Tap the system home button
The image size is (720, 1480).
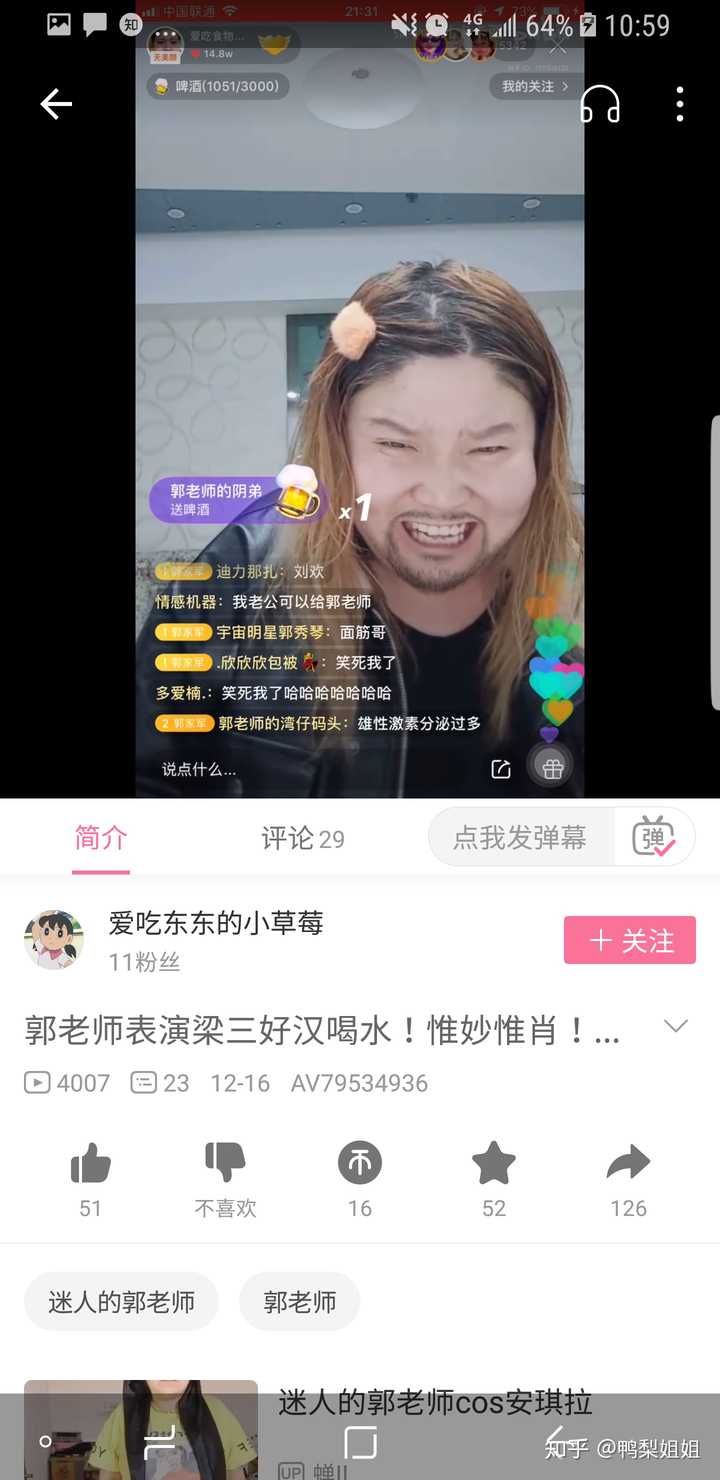pos(360,1442)
